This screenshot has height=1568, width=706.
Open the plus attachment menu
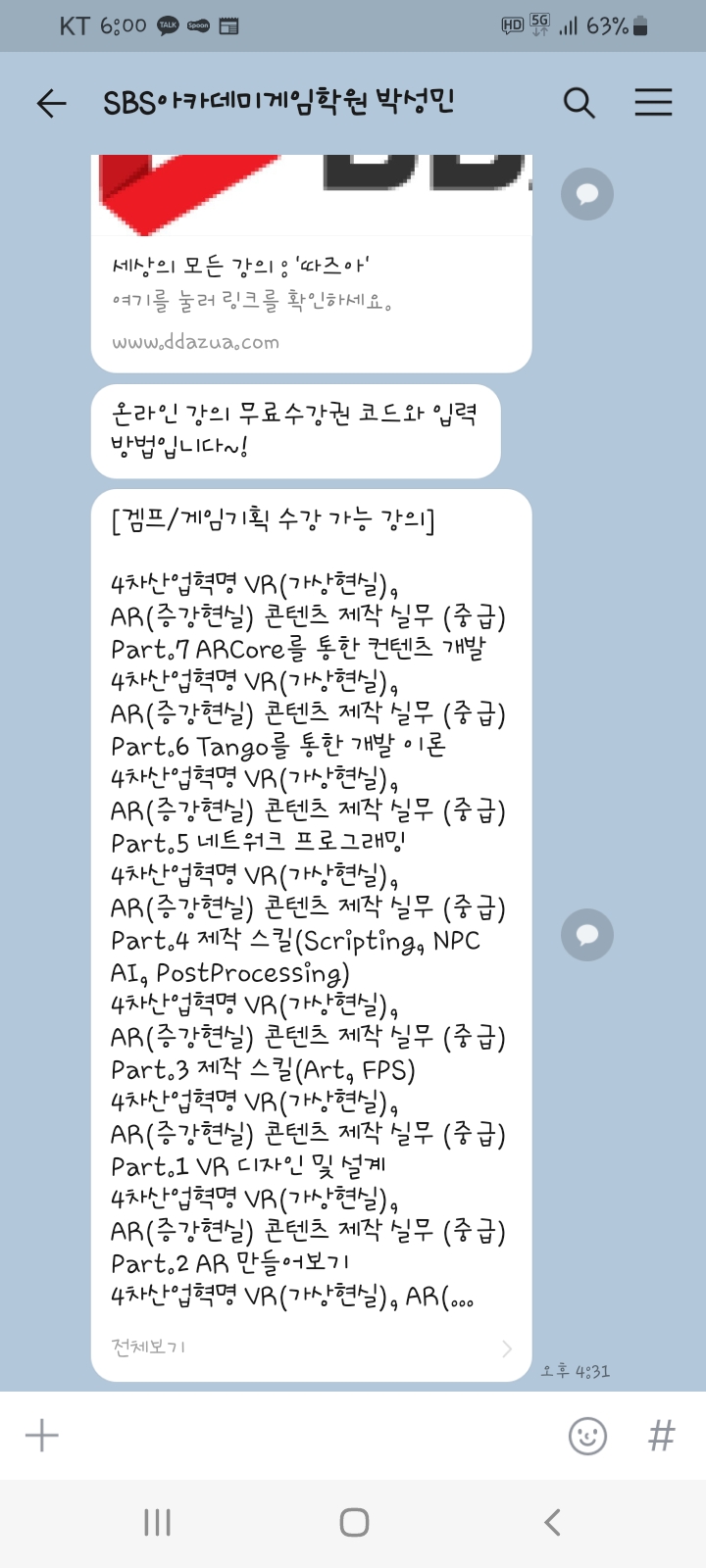[42, 1437]
